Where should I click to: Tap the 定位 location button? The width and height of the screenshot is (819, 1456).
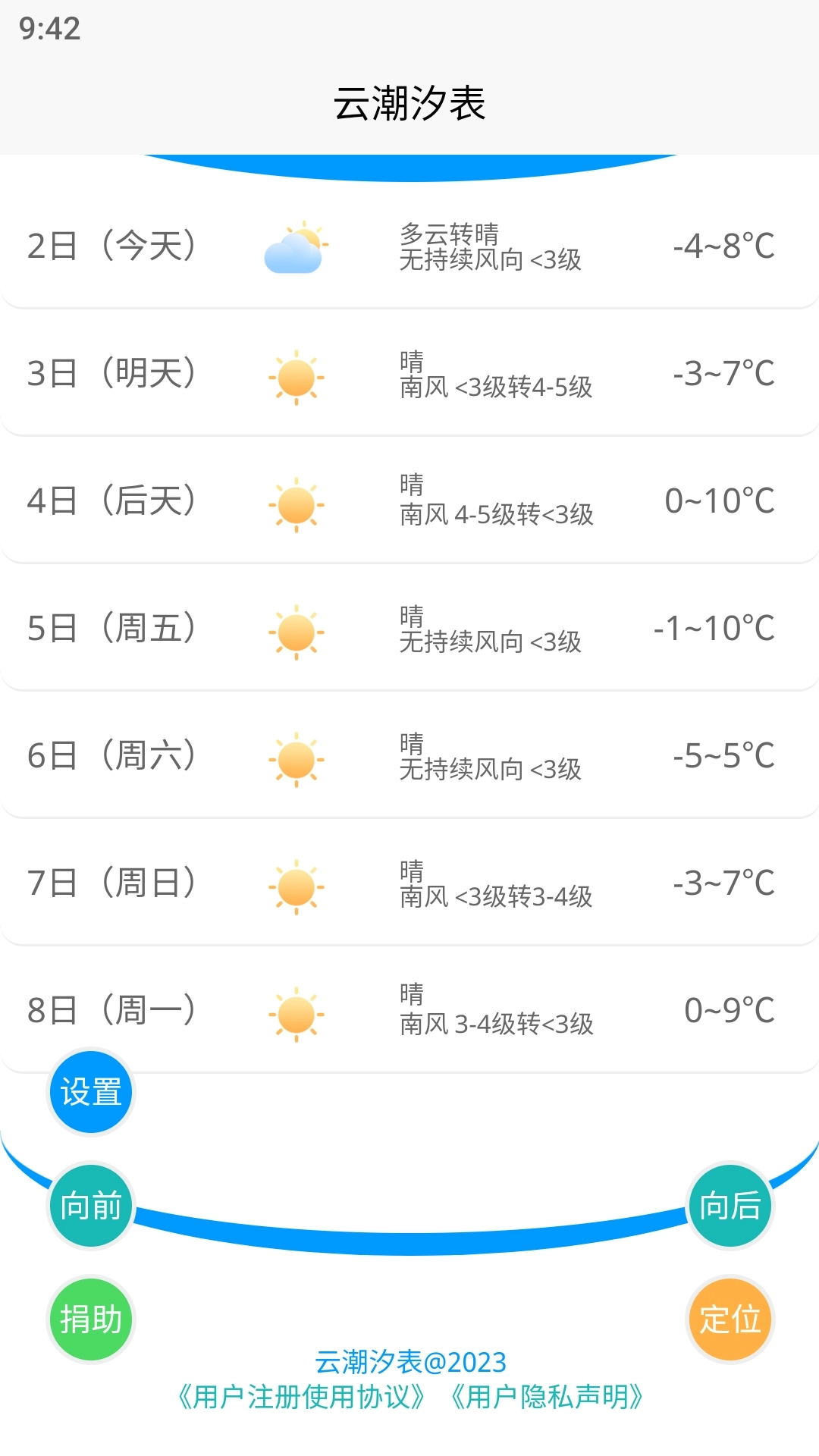(x=730, y=1319)
